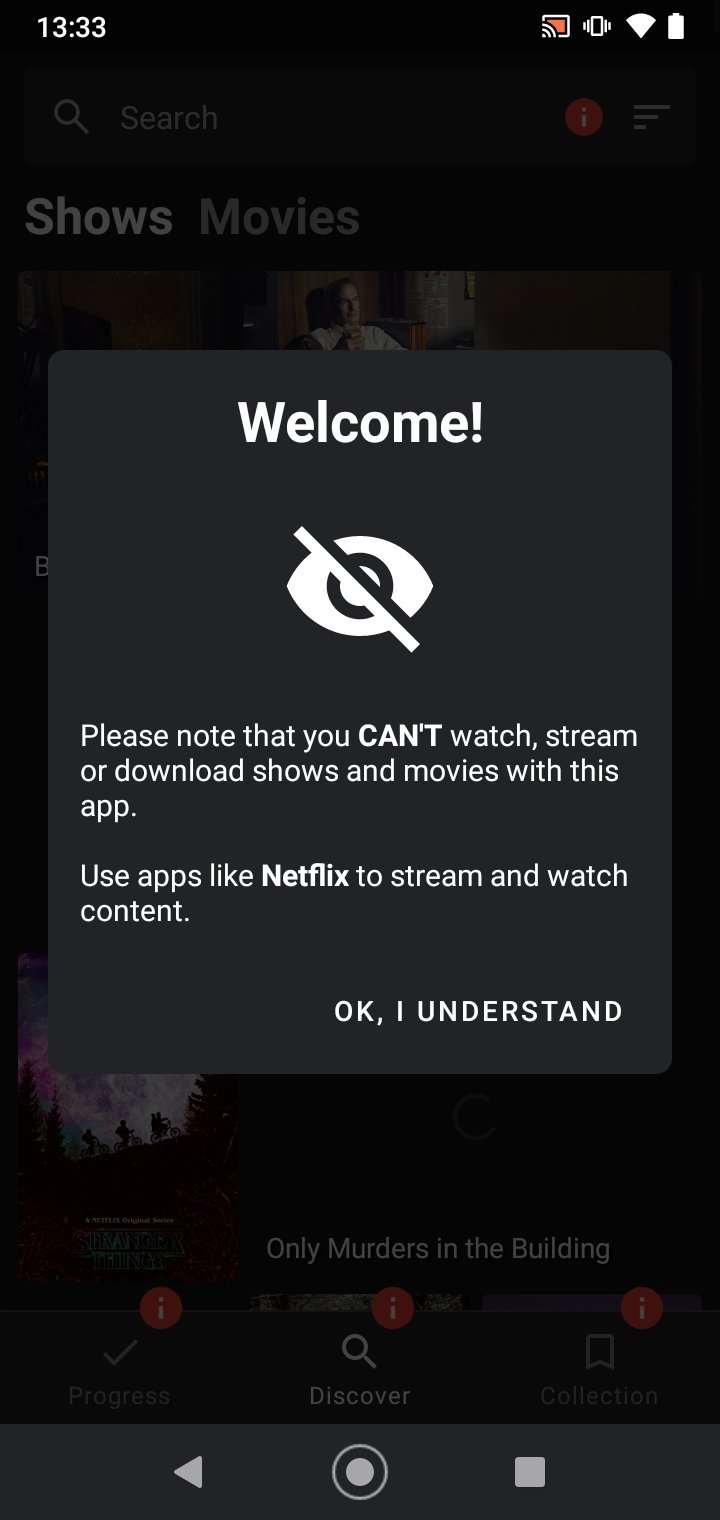Confirm with OK, I UNDERSTAND
The width and height of the screenshot is (720, 1520).
[478, 1011]
